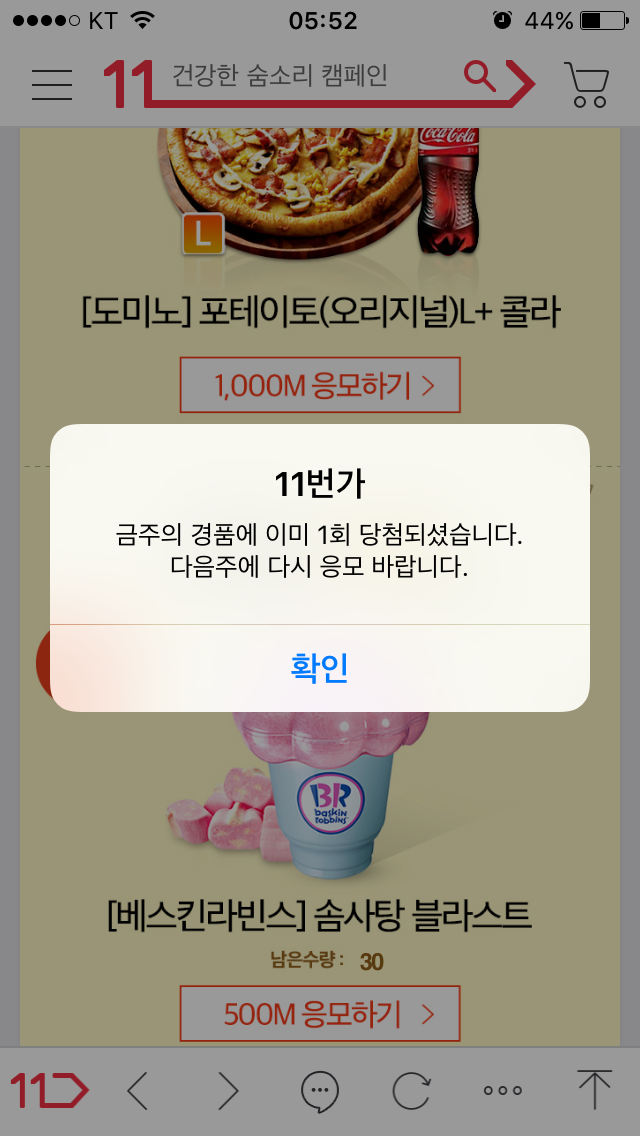Go to 11번가 home from bottom bar

[49, 1090]
